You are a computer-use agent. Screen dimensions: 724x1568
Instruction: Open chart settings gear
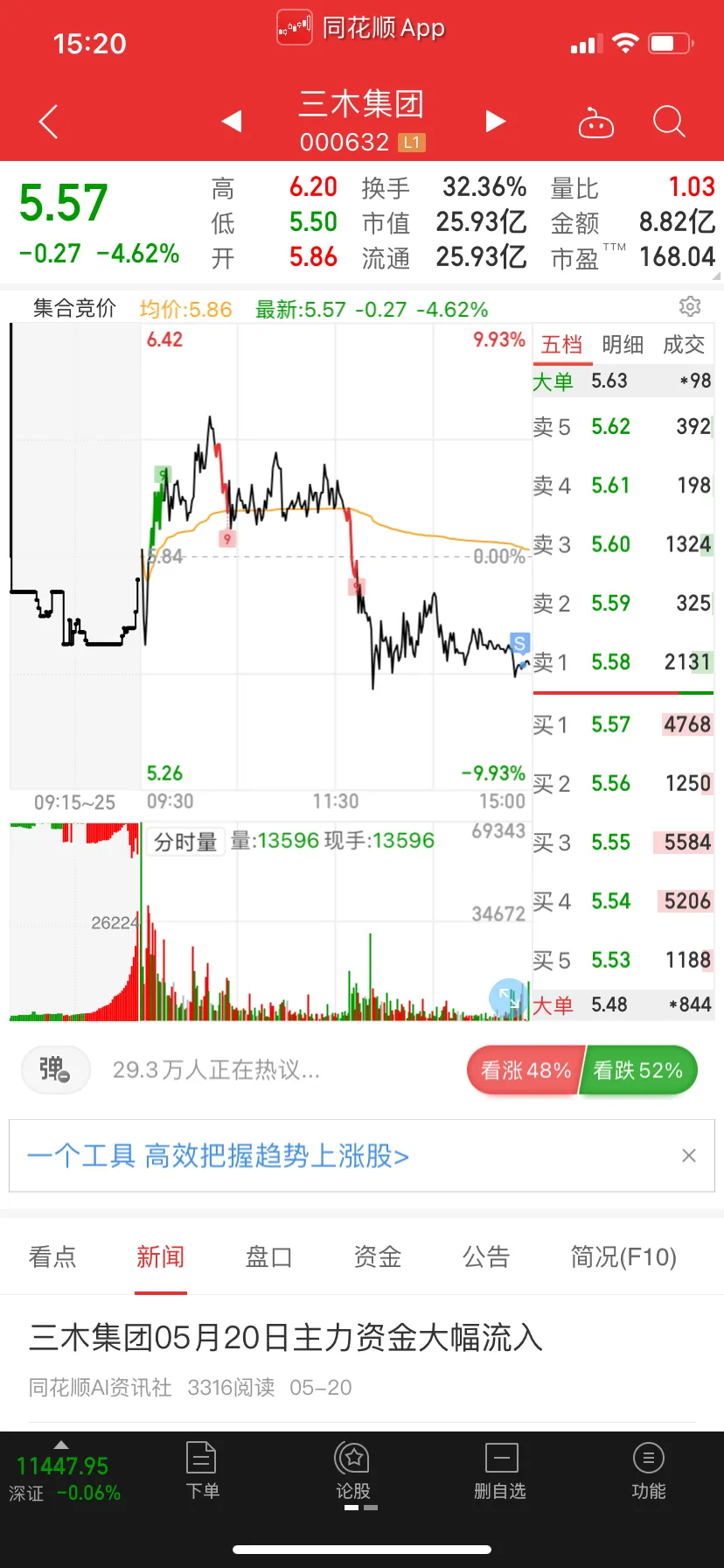pos(690,306)
